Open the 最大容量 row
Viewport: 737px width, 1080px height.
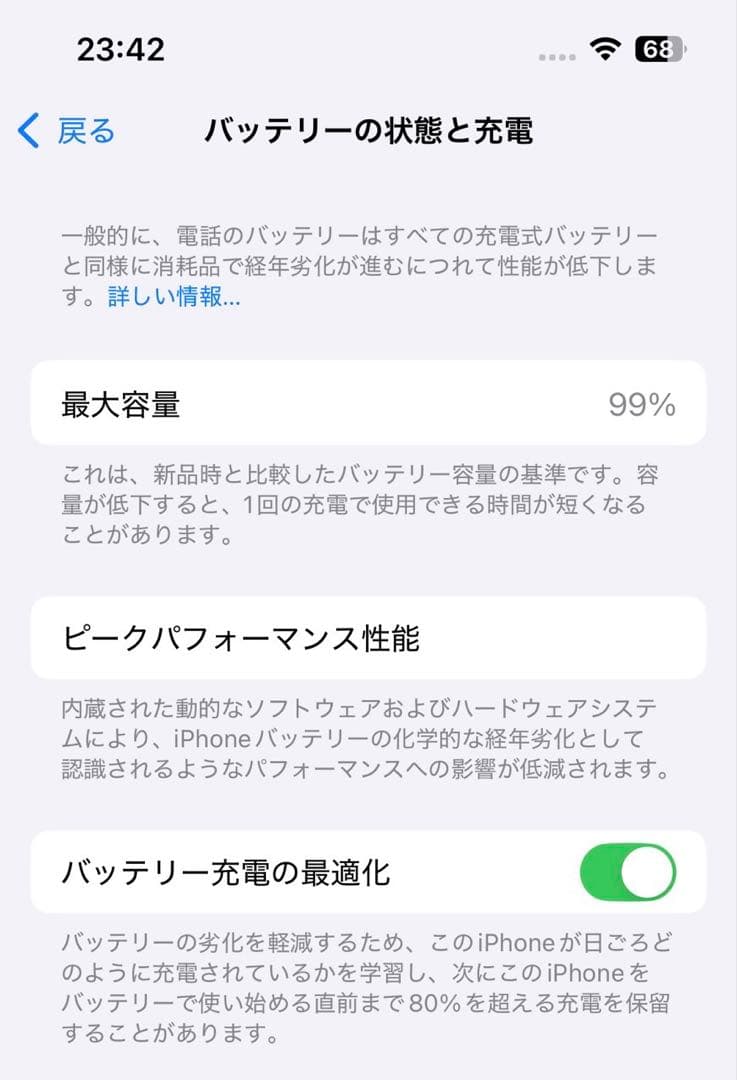(368, 405)
